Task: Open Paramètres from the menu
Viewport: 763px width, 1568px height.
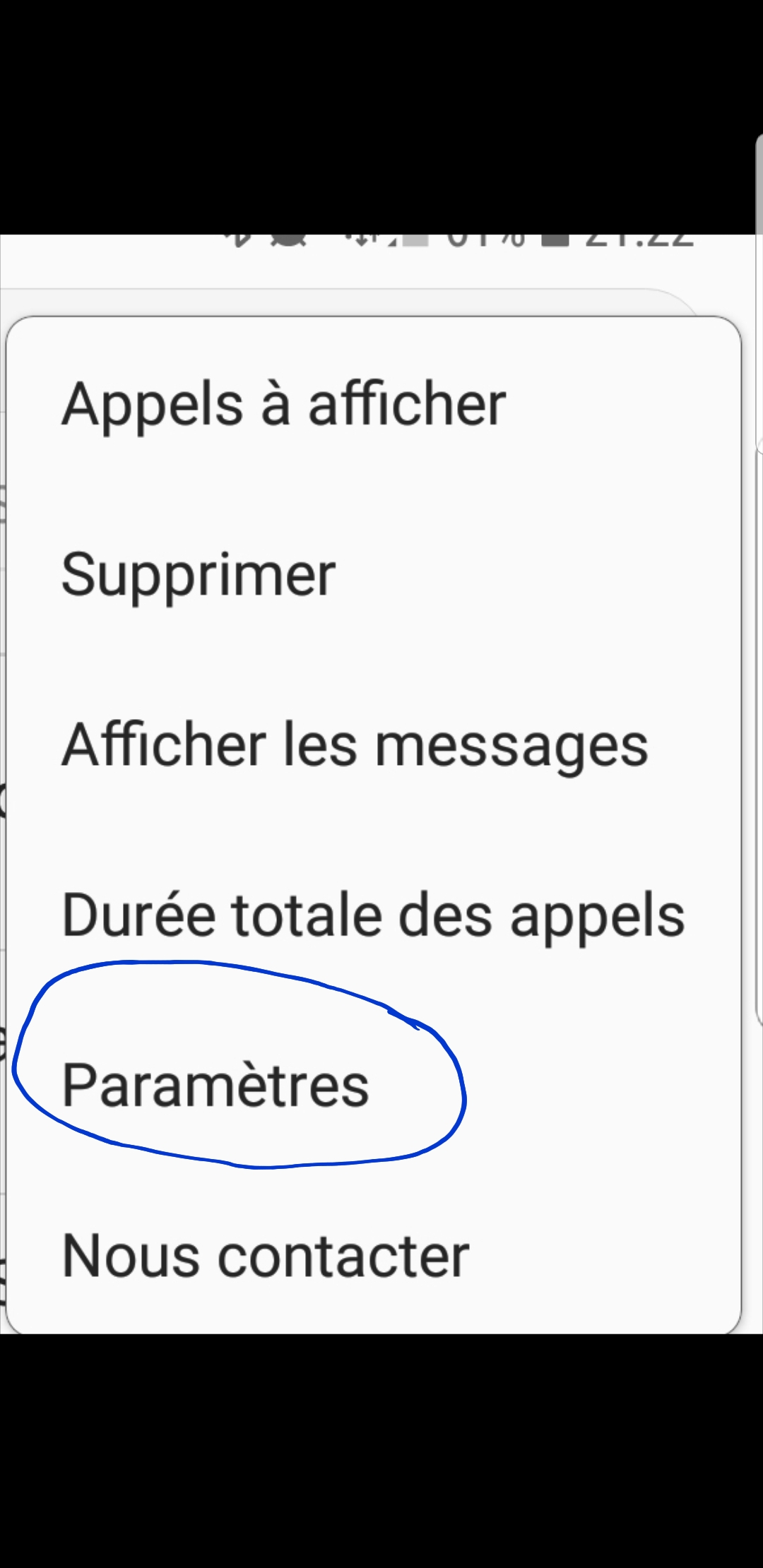Action: (x=215, y=1086)
